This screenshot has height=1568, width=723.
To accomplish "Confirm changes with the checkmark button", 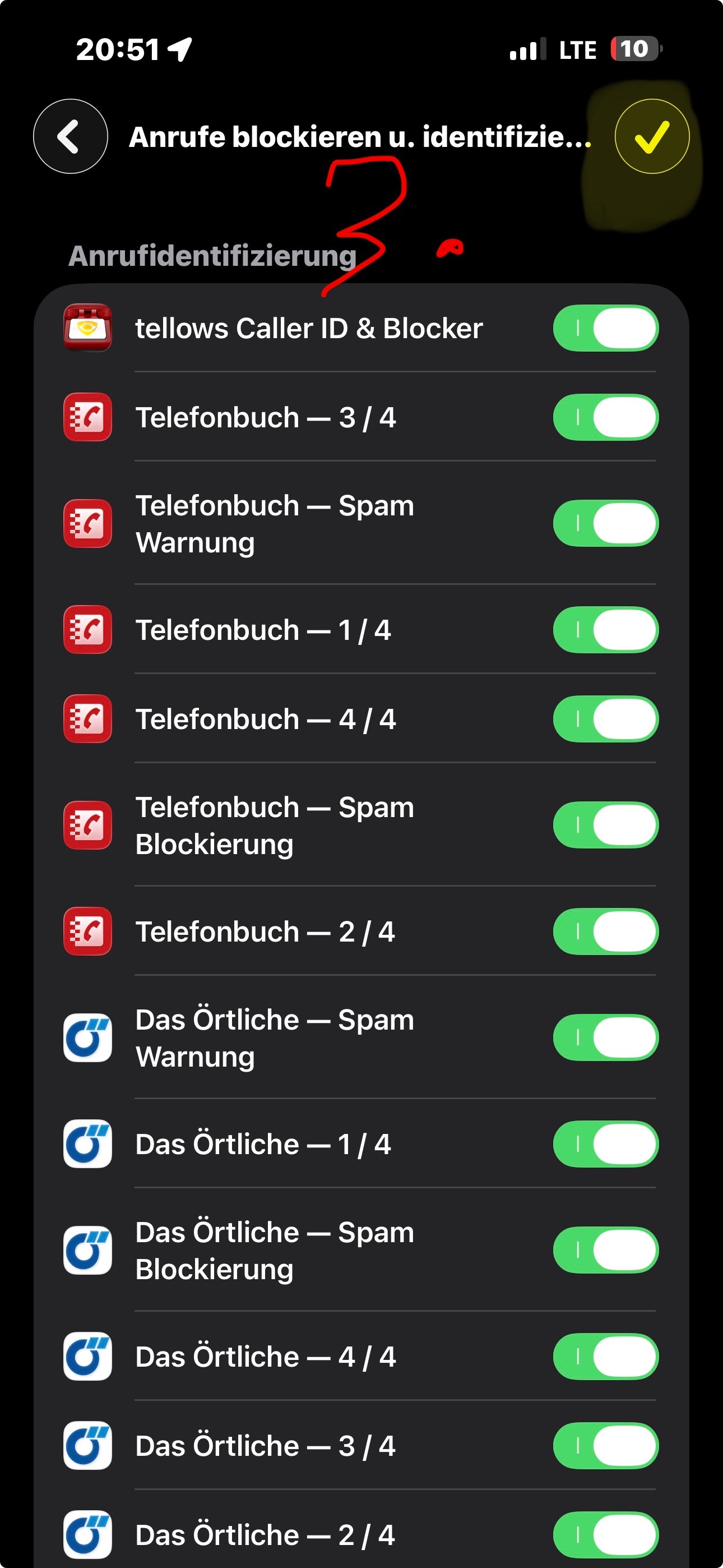I will pyautogui.click(x=651, y=136).
